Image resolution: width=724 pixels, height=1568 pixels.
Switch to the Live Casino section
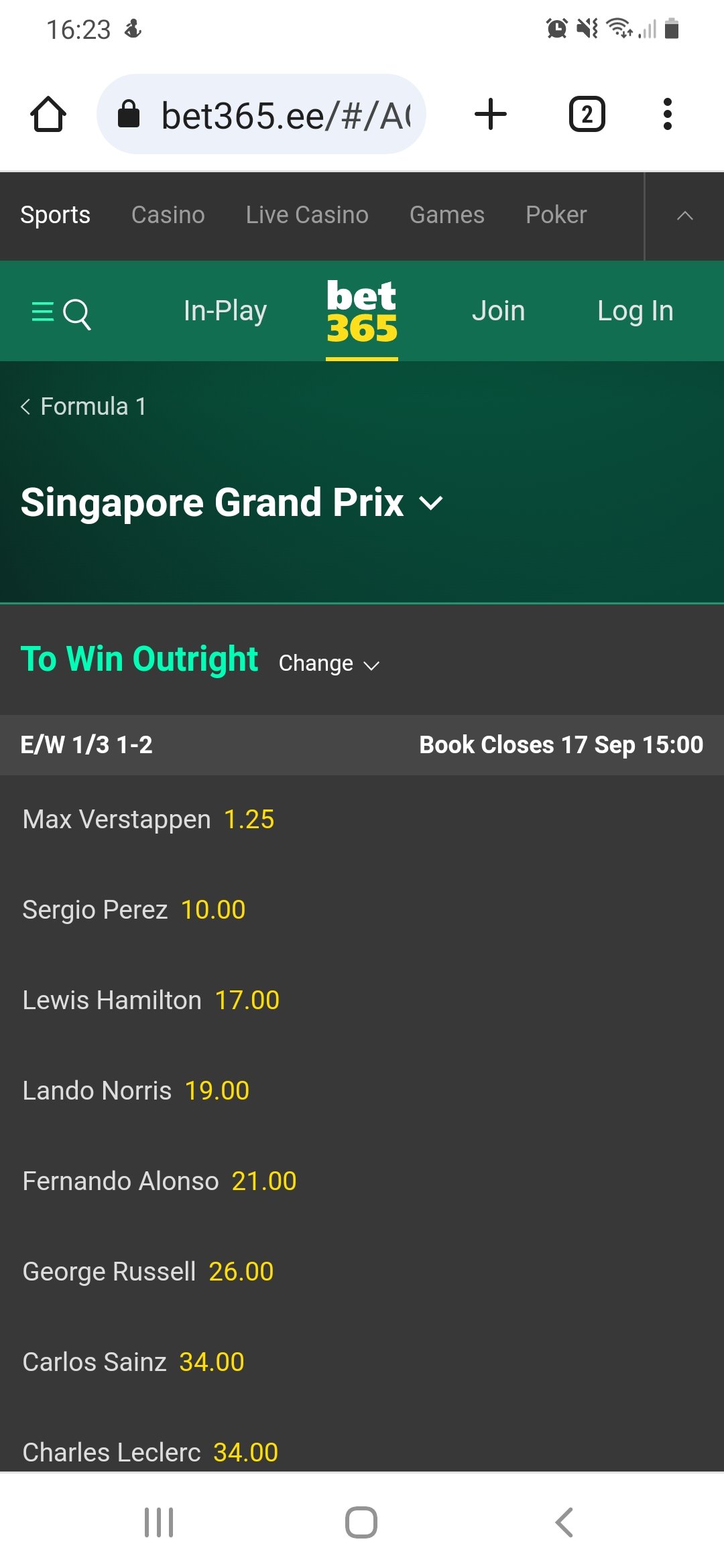(x=307, y=215)
